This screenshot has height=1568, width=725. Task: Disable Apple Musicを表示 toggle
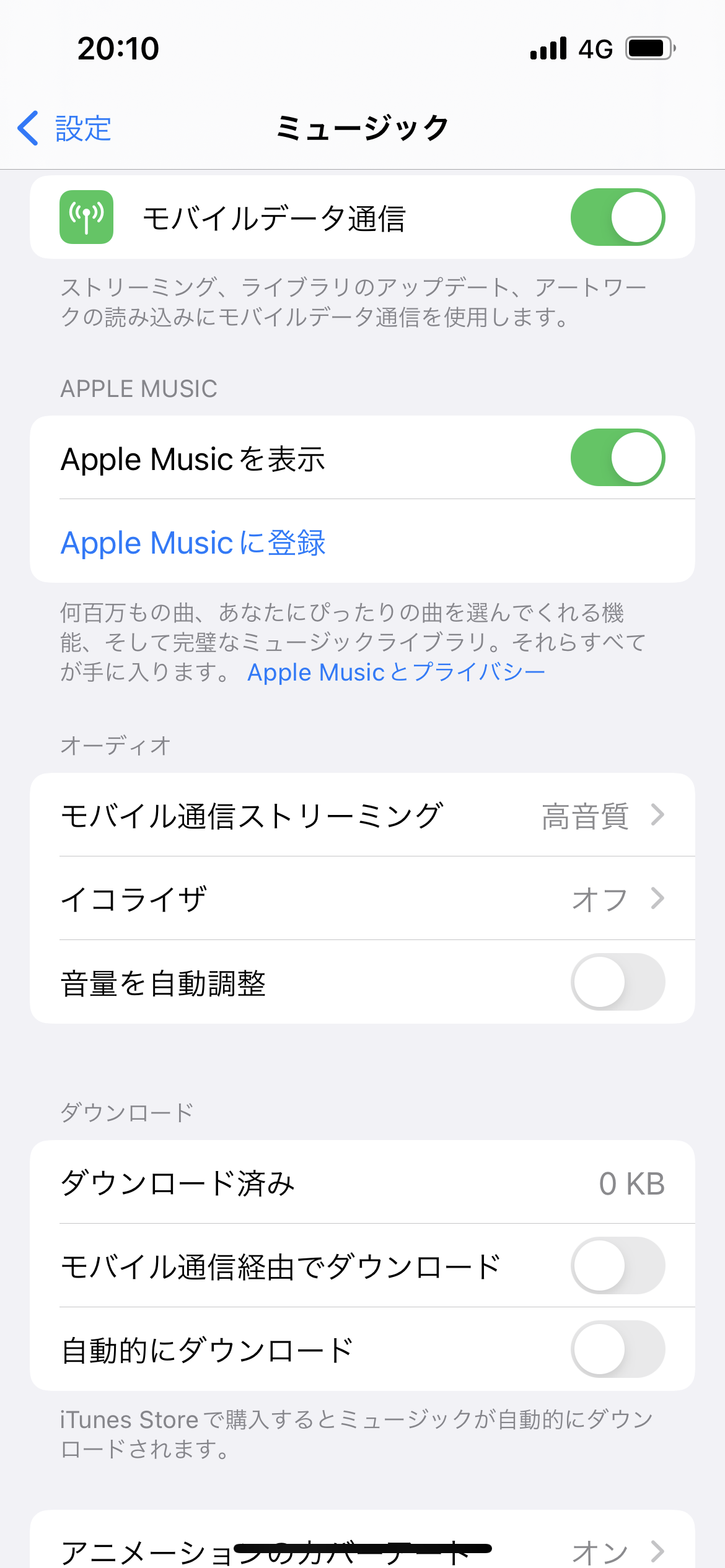pos(617,458)
